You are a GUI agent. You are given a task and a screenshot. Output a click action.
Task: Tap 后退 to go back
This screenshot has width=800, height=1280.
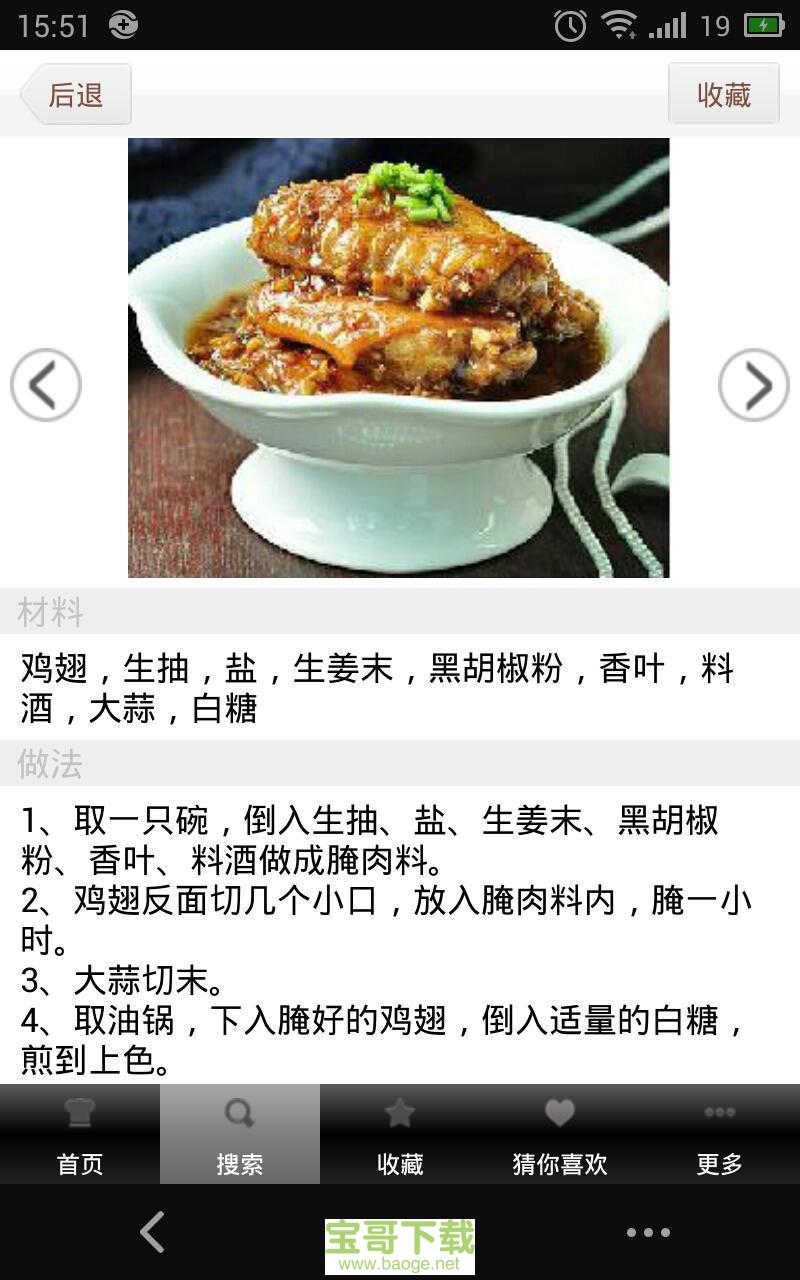click(76, 93)
